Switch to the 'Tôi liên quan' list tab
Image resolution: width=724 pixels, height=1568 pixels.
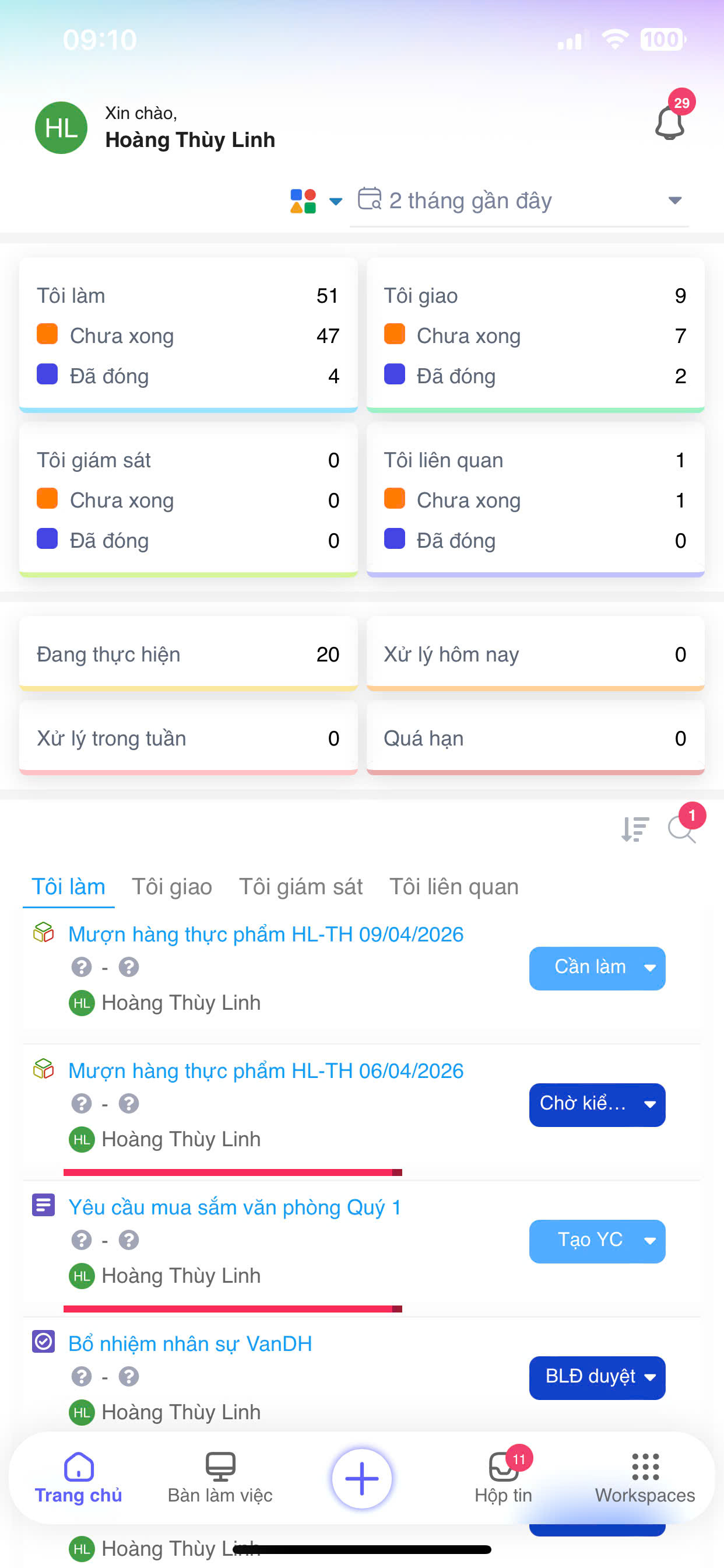[x=454, y=887]
